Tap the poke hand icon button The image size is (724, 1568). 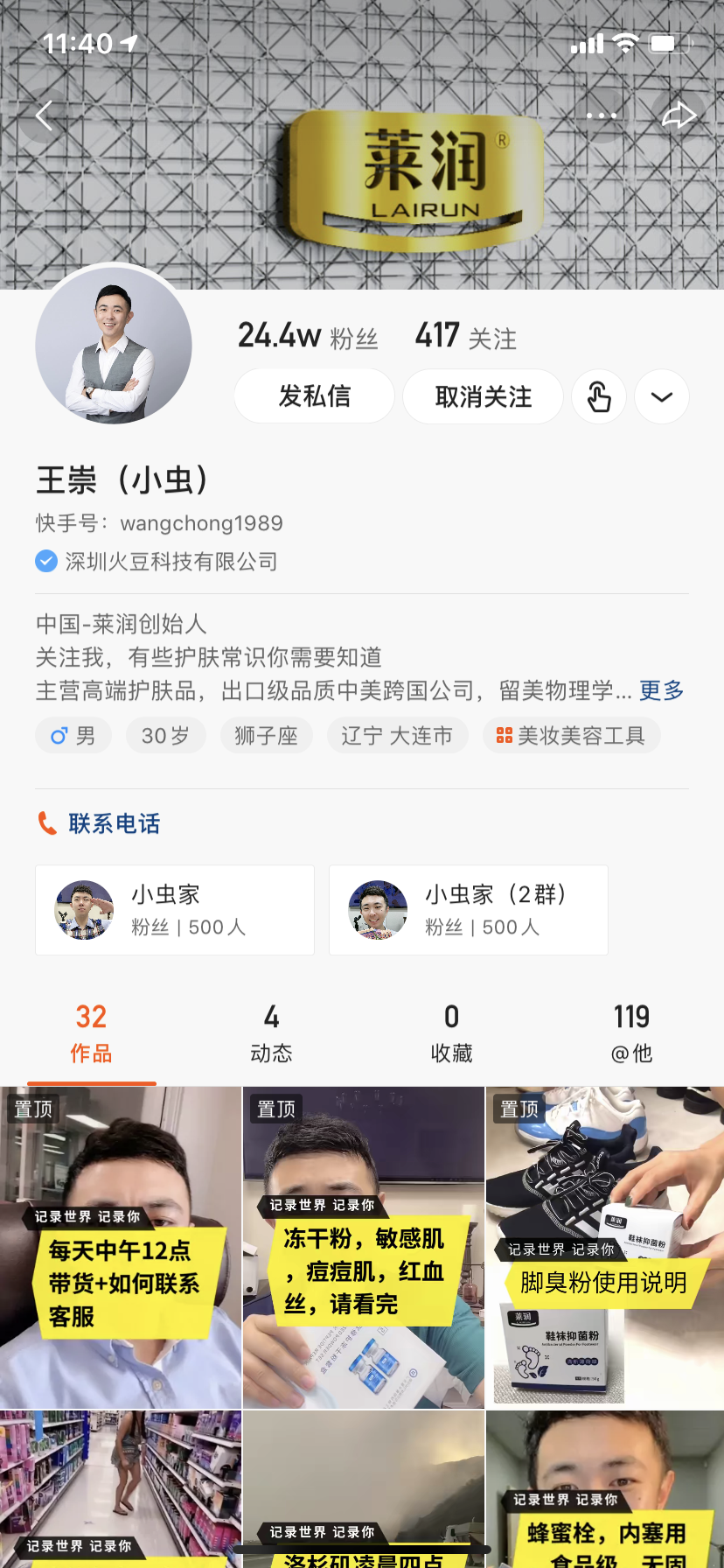[x=599, y=396]
